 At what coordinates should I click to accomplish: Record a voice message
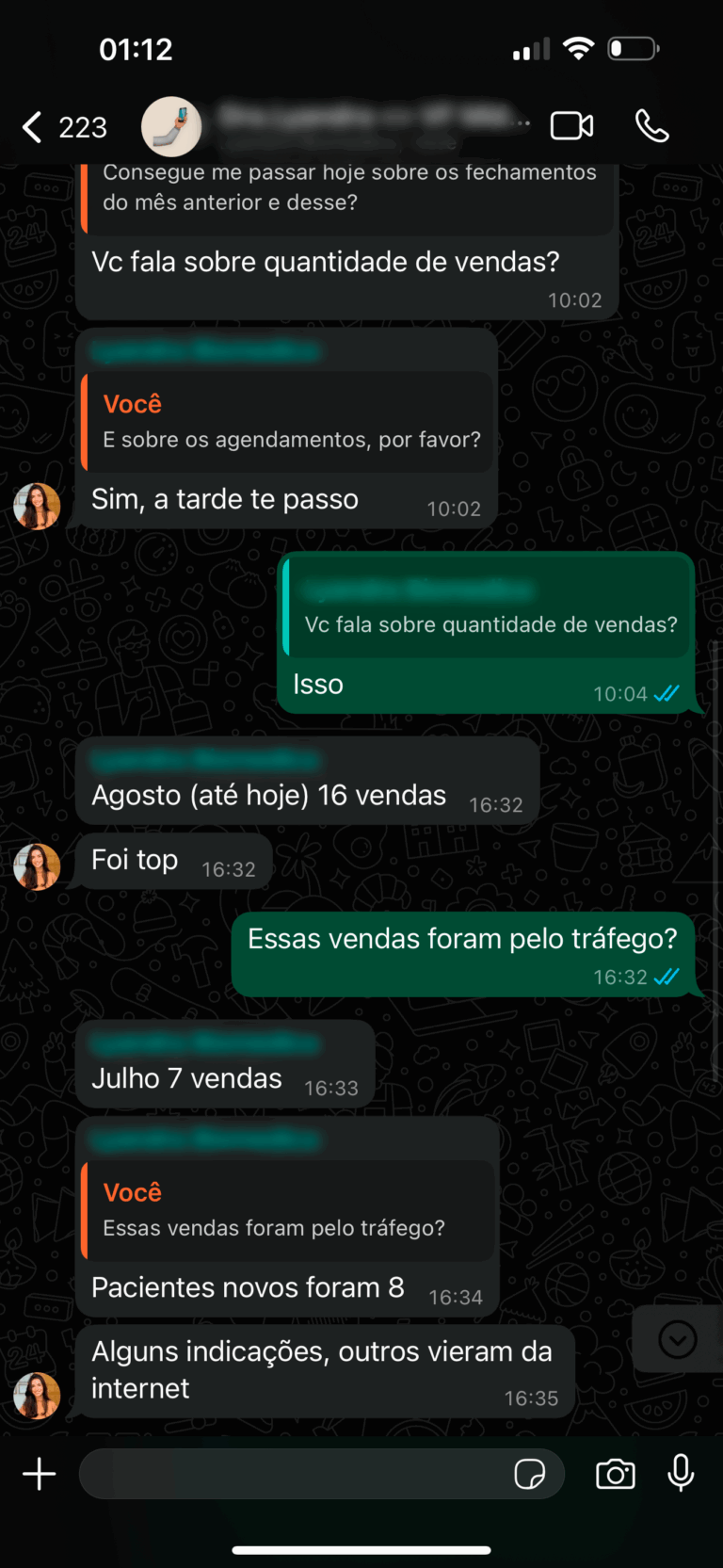tap(681, 1474)
